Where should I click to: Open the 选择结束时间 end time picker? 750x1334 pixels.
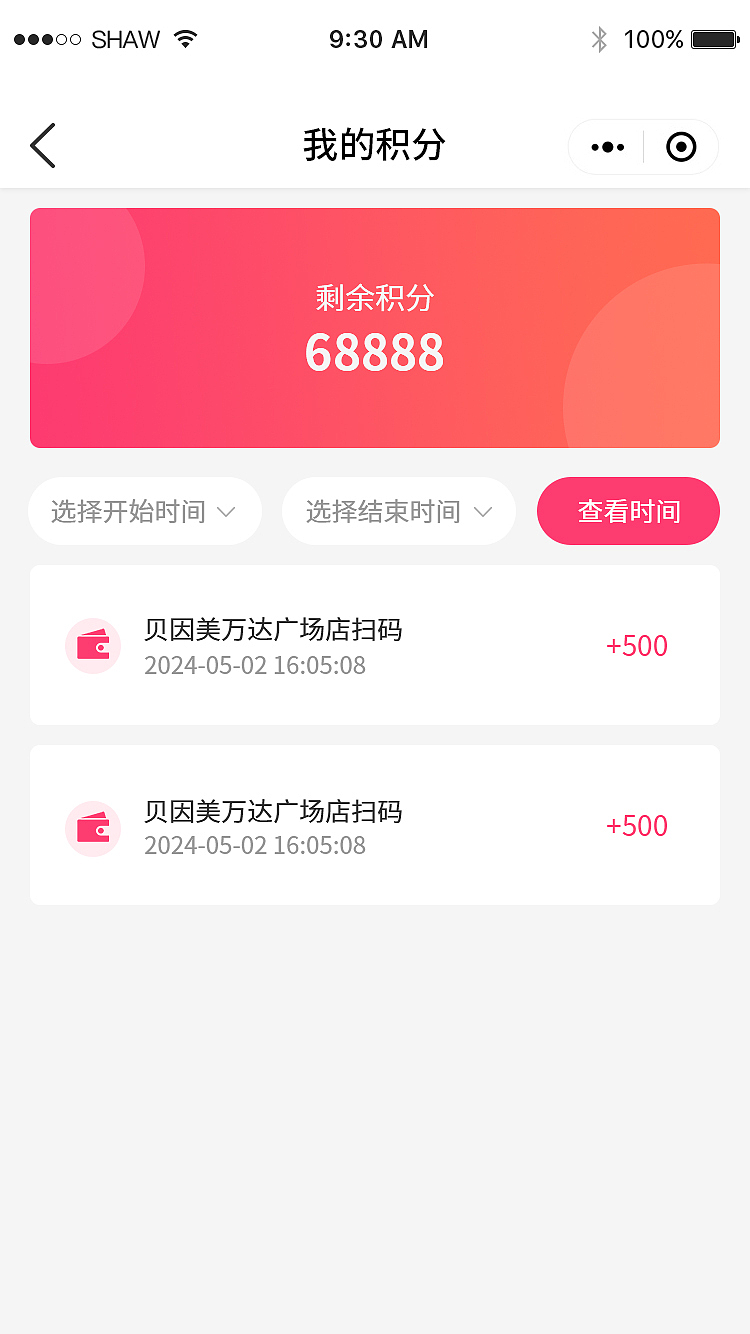pyautogui.click(x=399, y=511)
